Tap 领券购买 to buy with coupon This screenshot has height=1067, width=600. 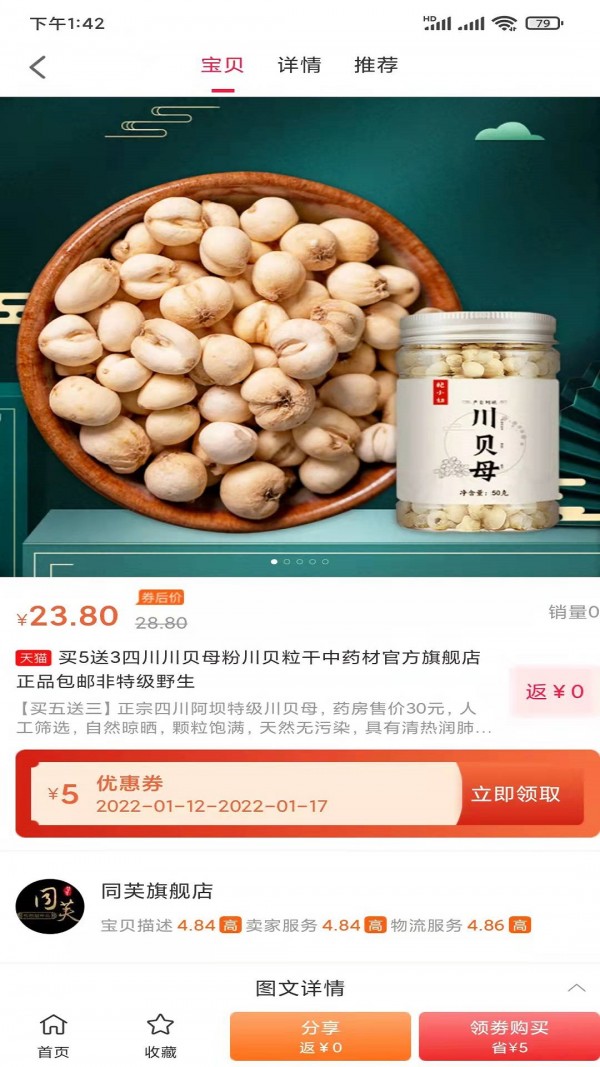tap(509, 1036)
